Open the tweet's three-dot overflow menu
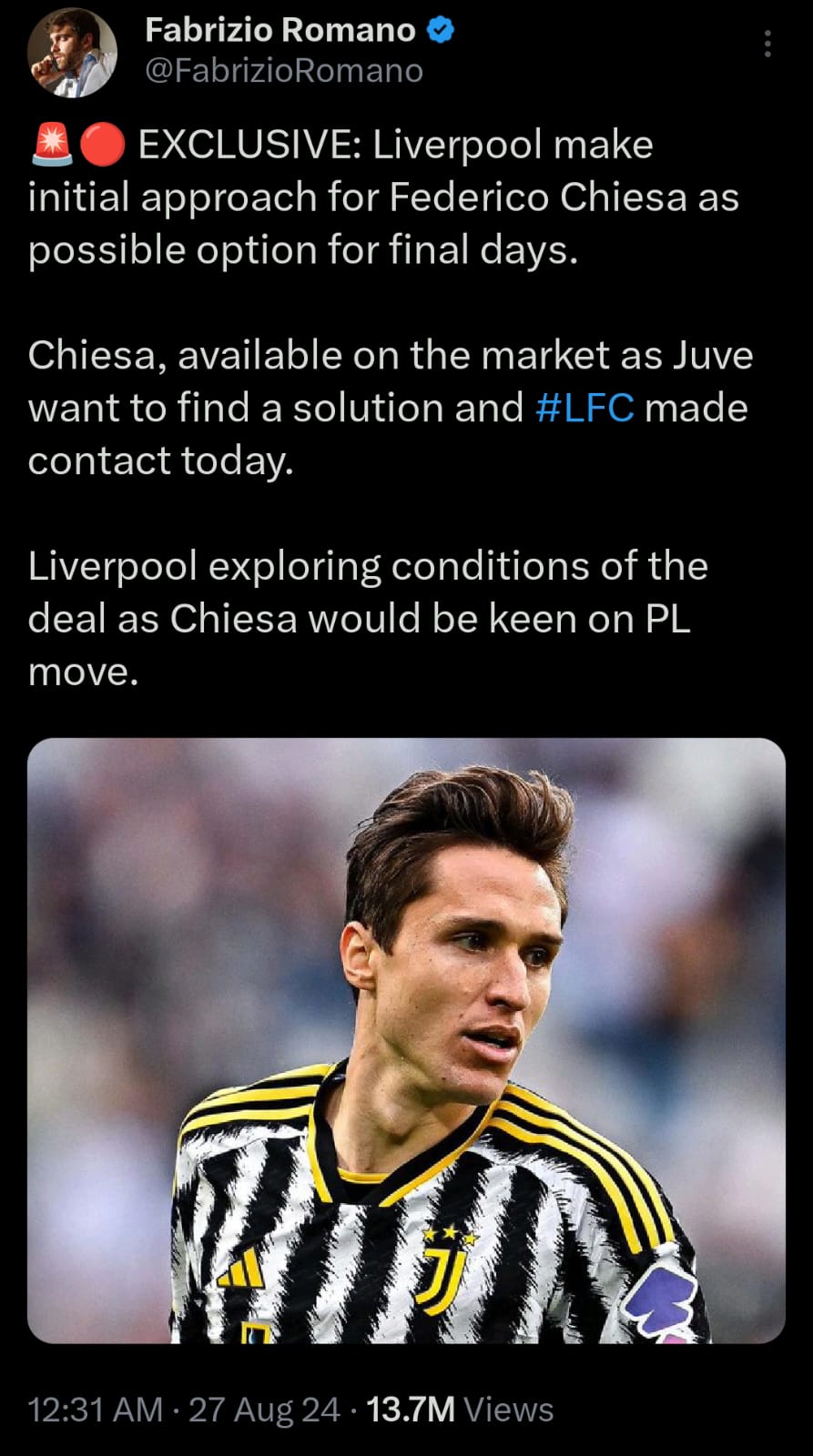The image size is (813, 1456). (x=767, y=44)
